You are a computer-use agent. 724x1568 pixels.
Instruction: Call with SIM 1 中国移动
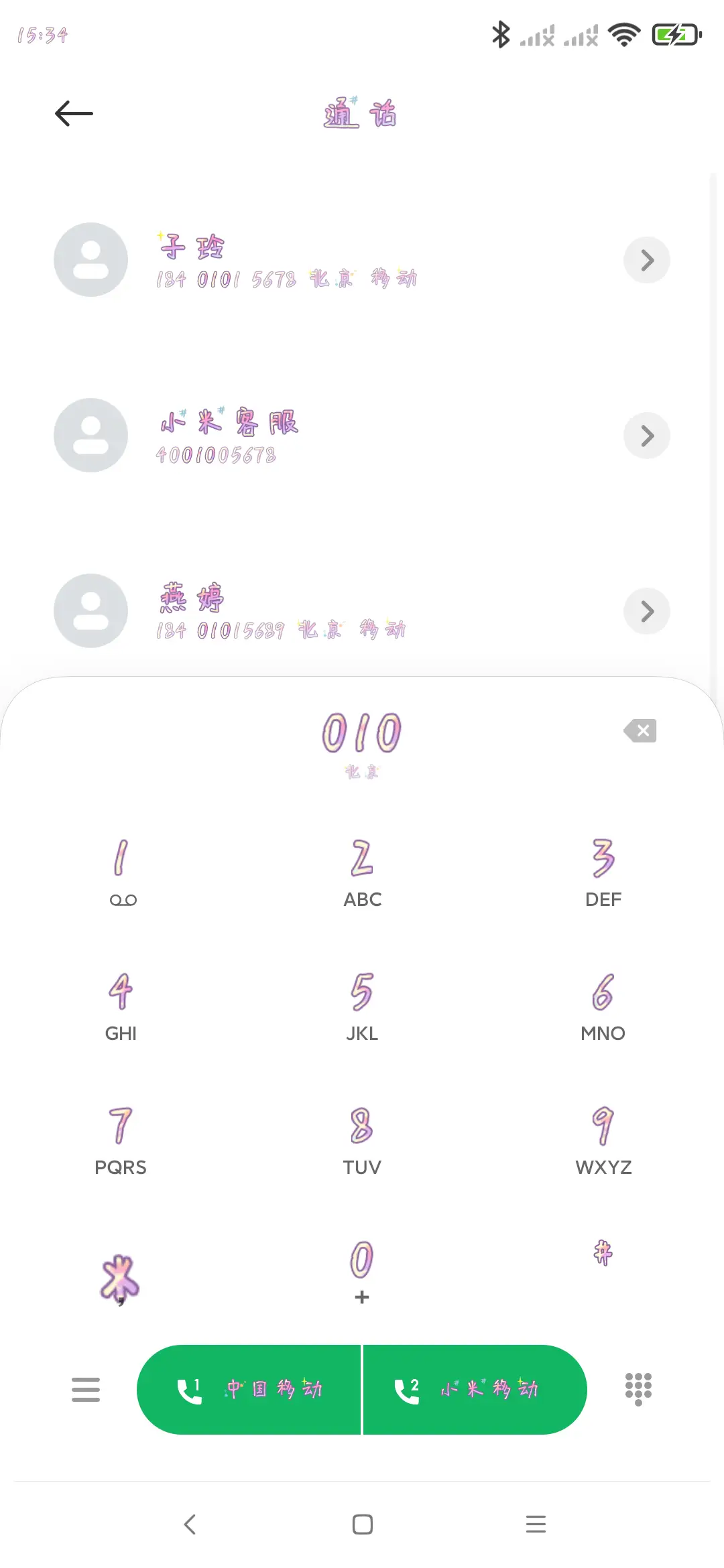(x=251, y=1389)
